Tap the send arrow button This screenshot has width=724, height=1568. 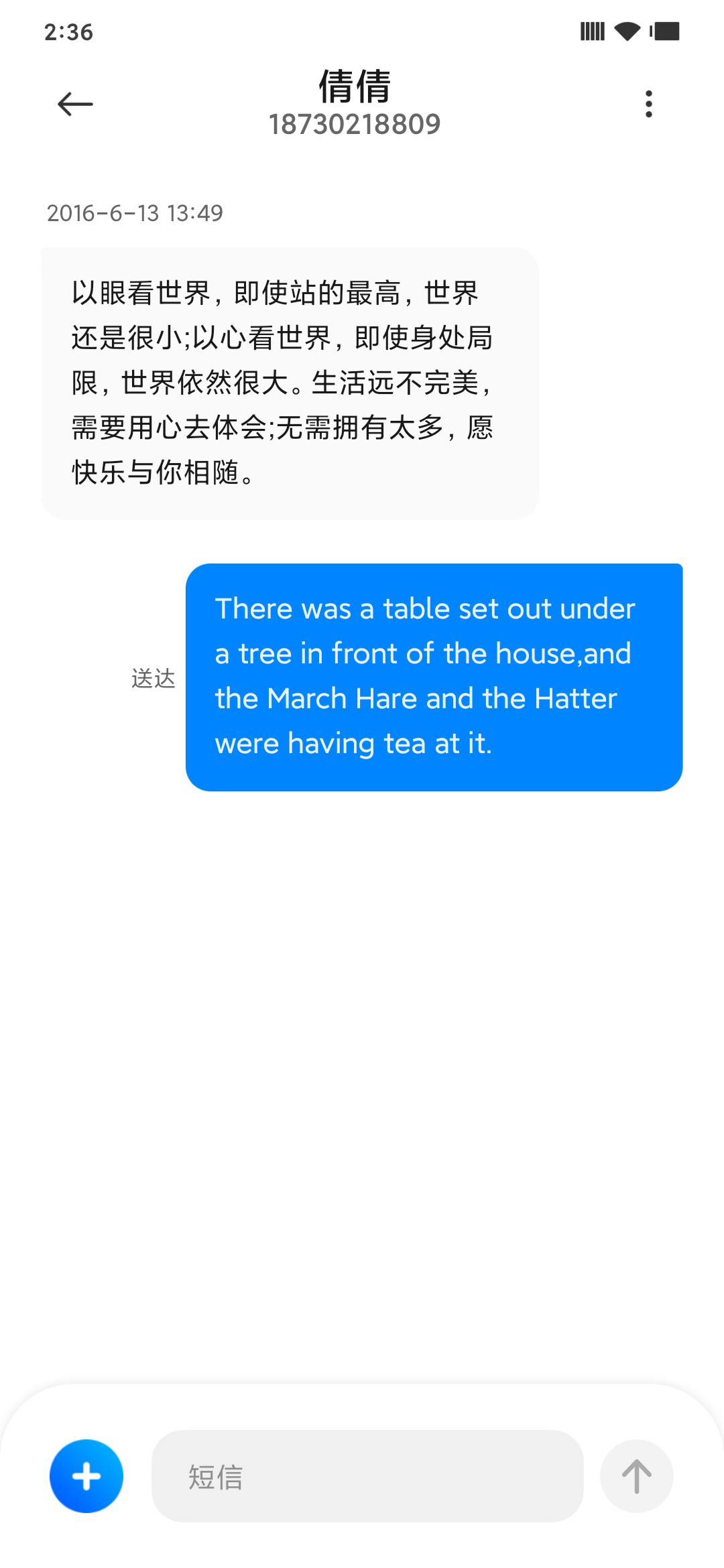636,1476
